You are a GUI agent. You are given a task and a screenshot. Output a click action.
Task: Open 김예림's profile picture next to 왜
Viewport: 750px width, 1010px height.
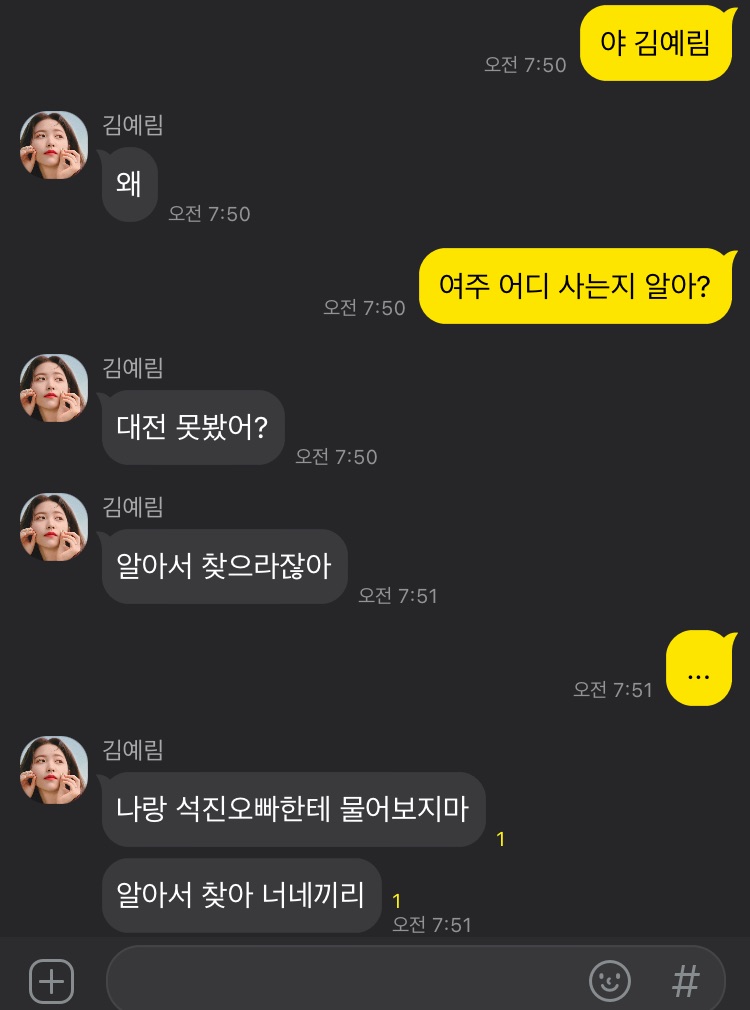pyautogui.click(x=54, y=145)
